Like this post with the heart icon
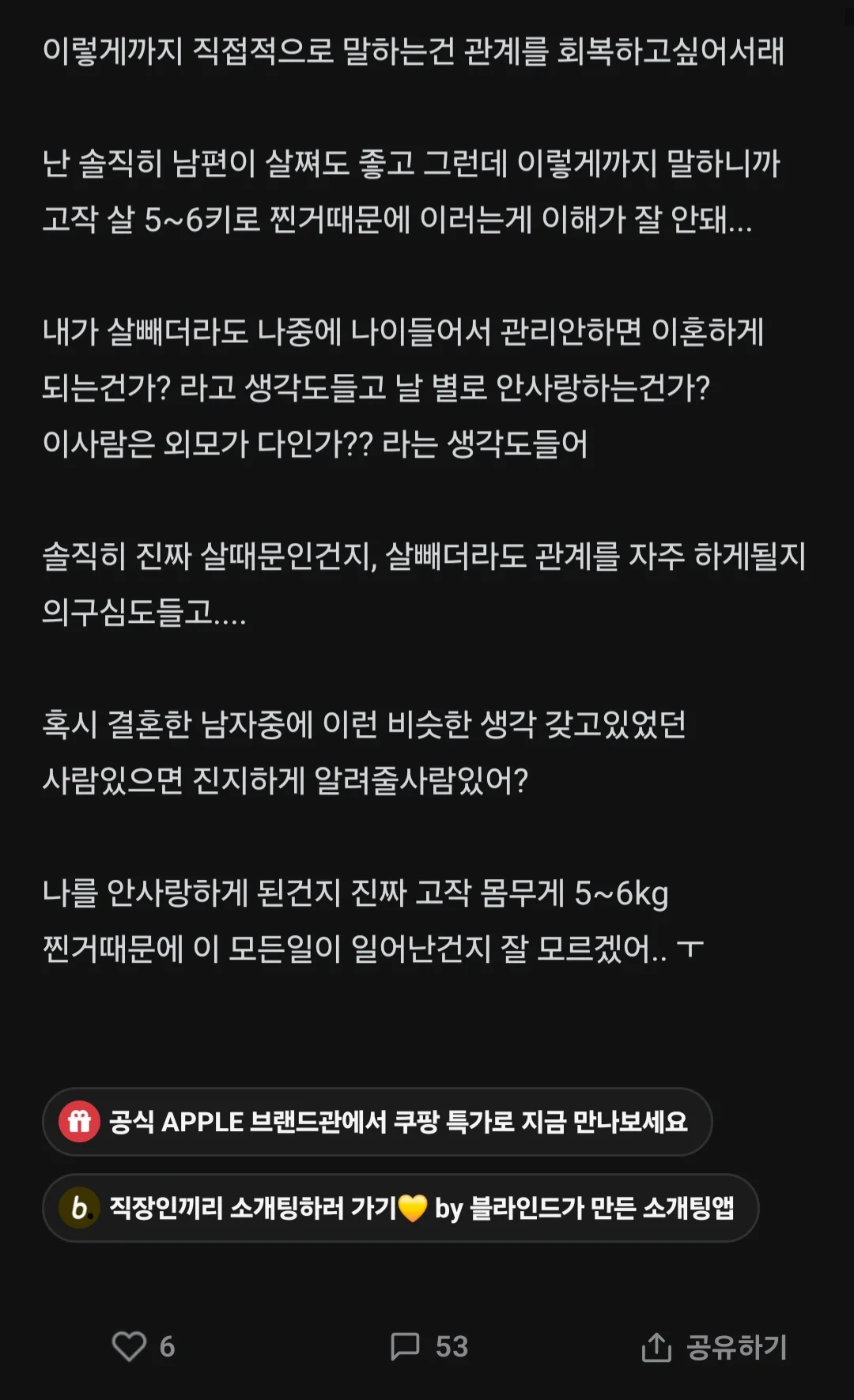 pos(130,1346)
